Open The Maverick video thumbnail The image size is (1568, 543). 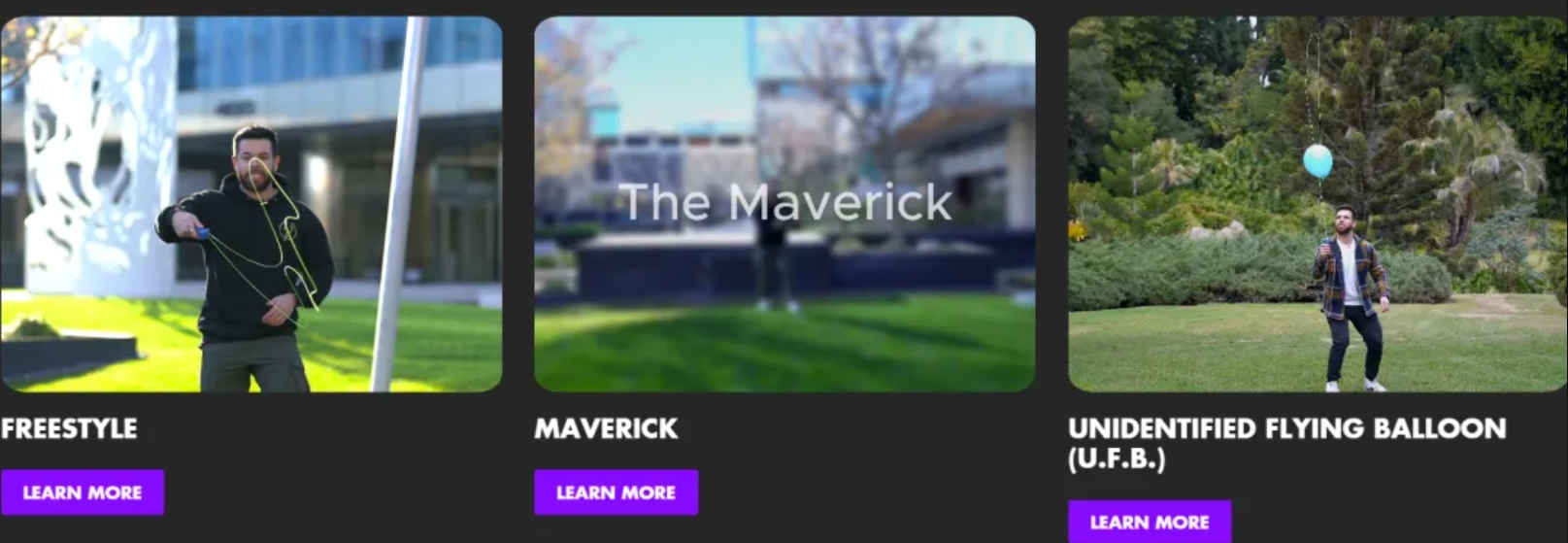coord(784,204)
